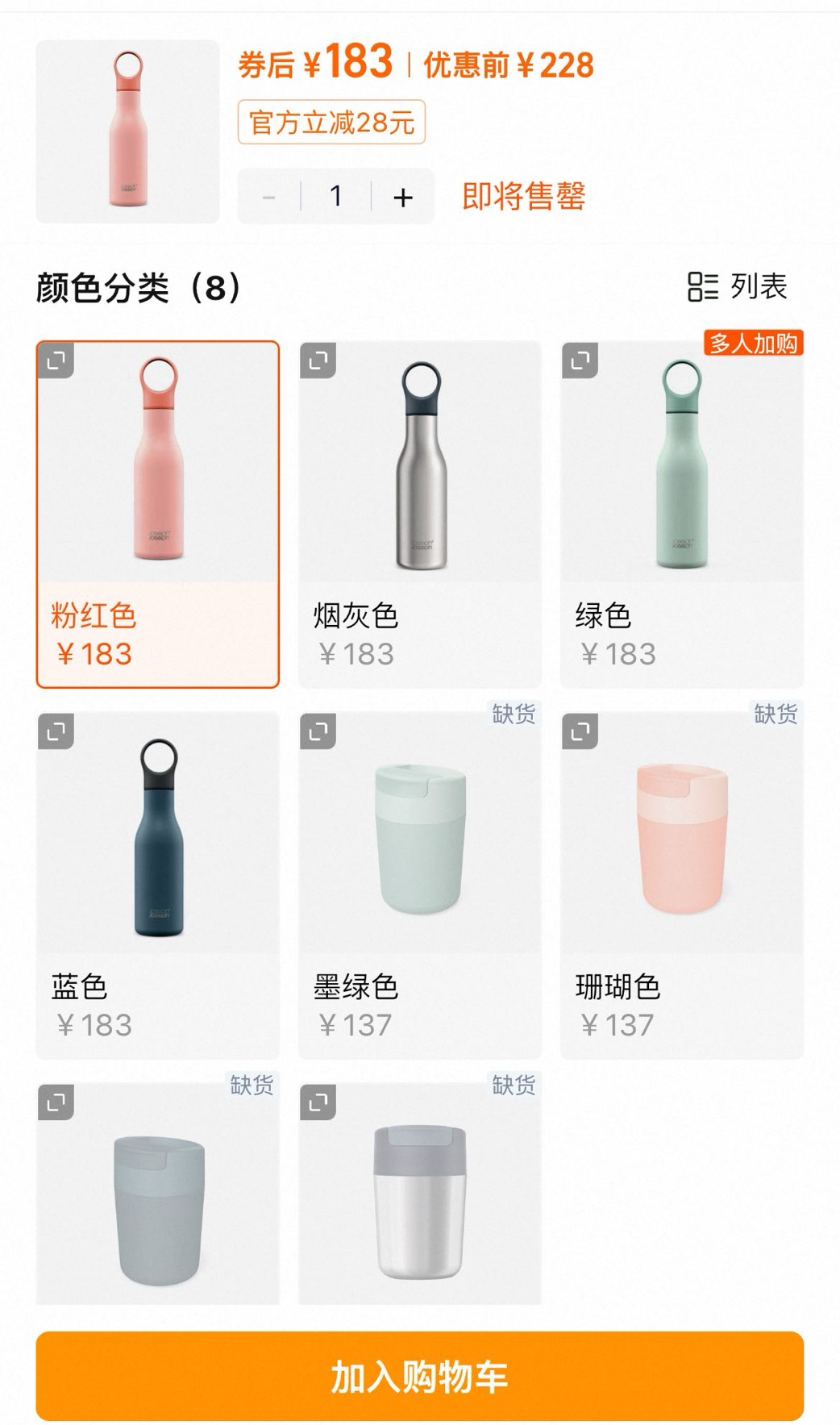The height and width of the screenshot is (1425, 840).
Task: Increase quantity with the plus button
Action: click(403, 197)
